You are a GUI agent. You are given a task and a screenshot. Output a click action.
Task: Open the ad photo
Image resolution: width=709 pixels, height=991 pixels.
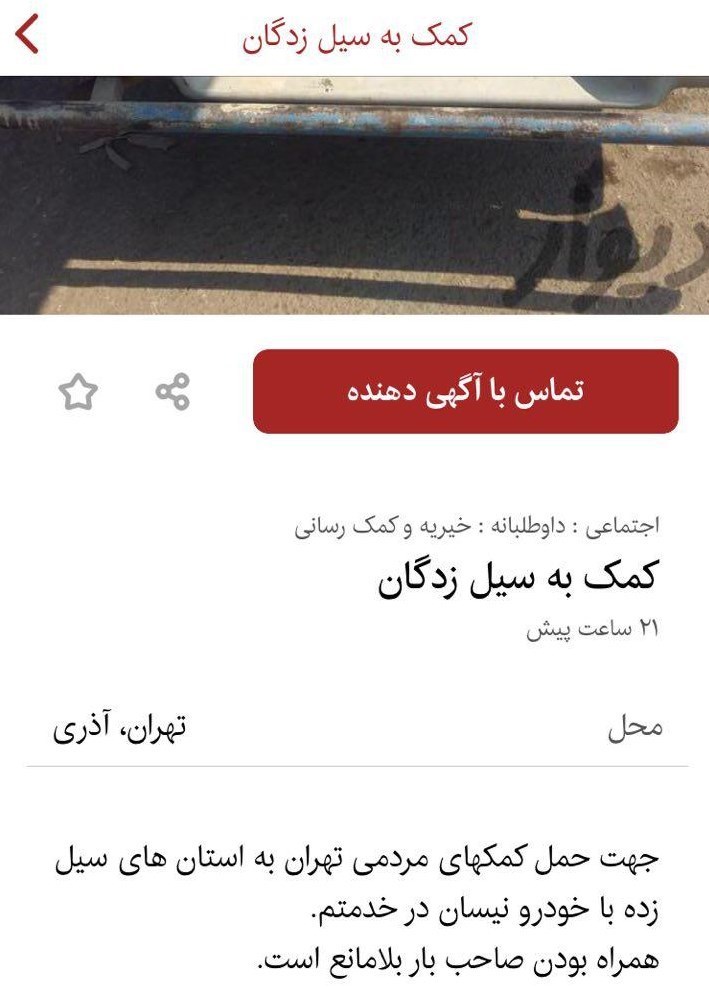tap(354, 195)
